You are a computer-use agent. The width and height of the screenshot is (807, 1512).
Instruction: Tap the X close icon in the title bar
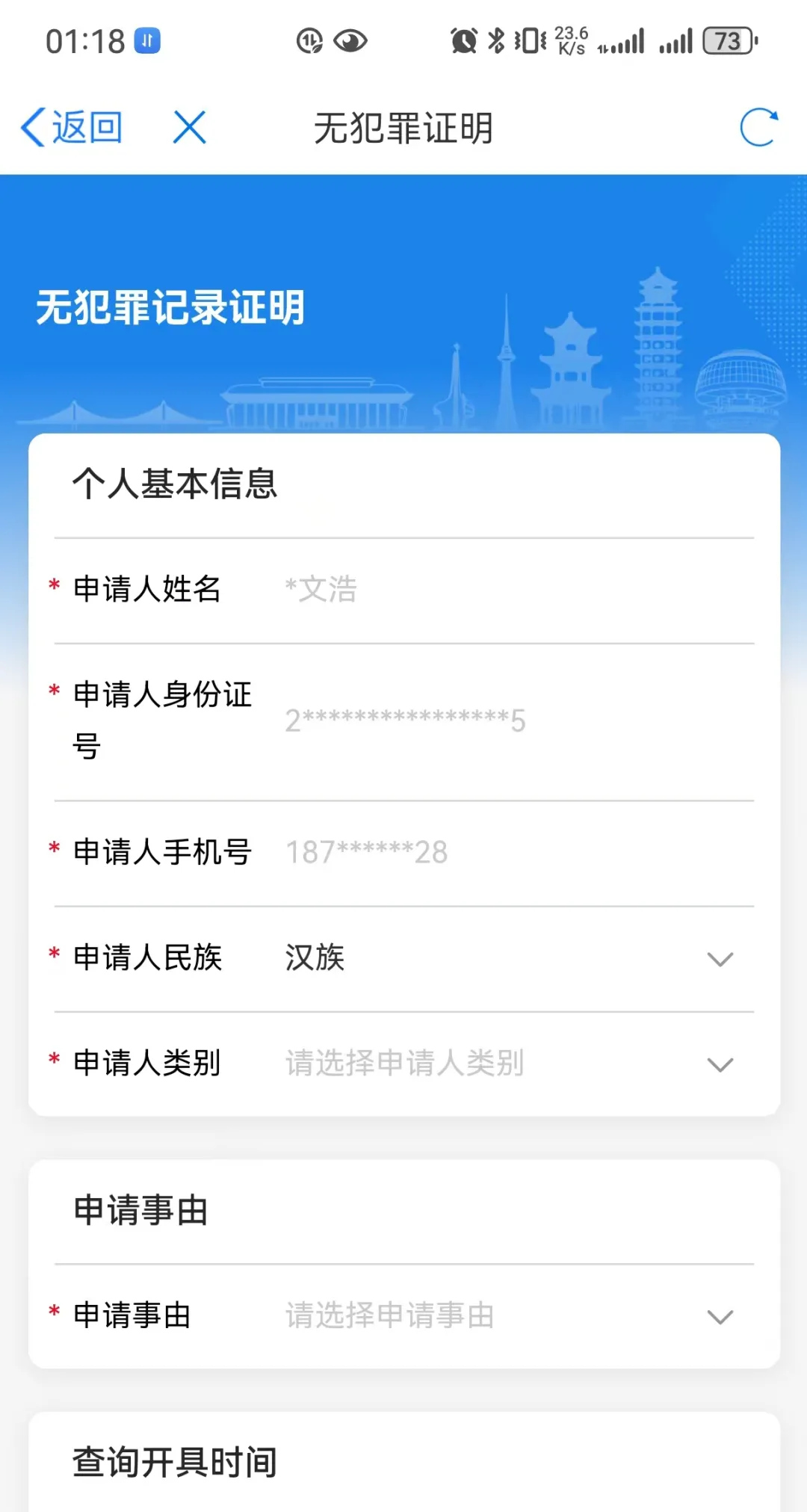click(189, 127)
